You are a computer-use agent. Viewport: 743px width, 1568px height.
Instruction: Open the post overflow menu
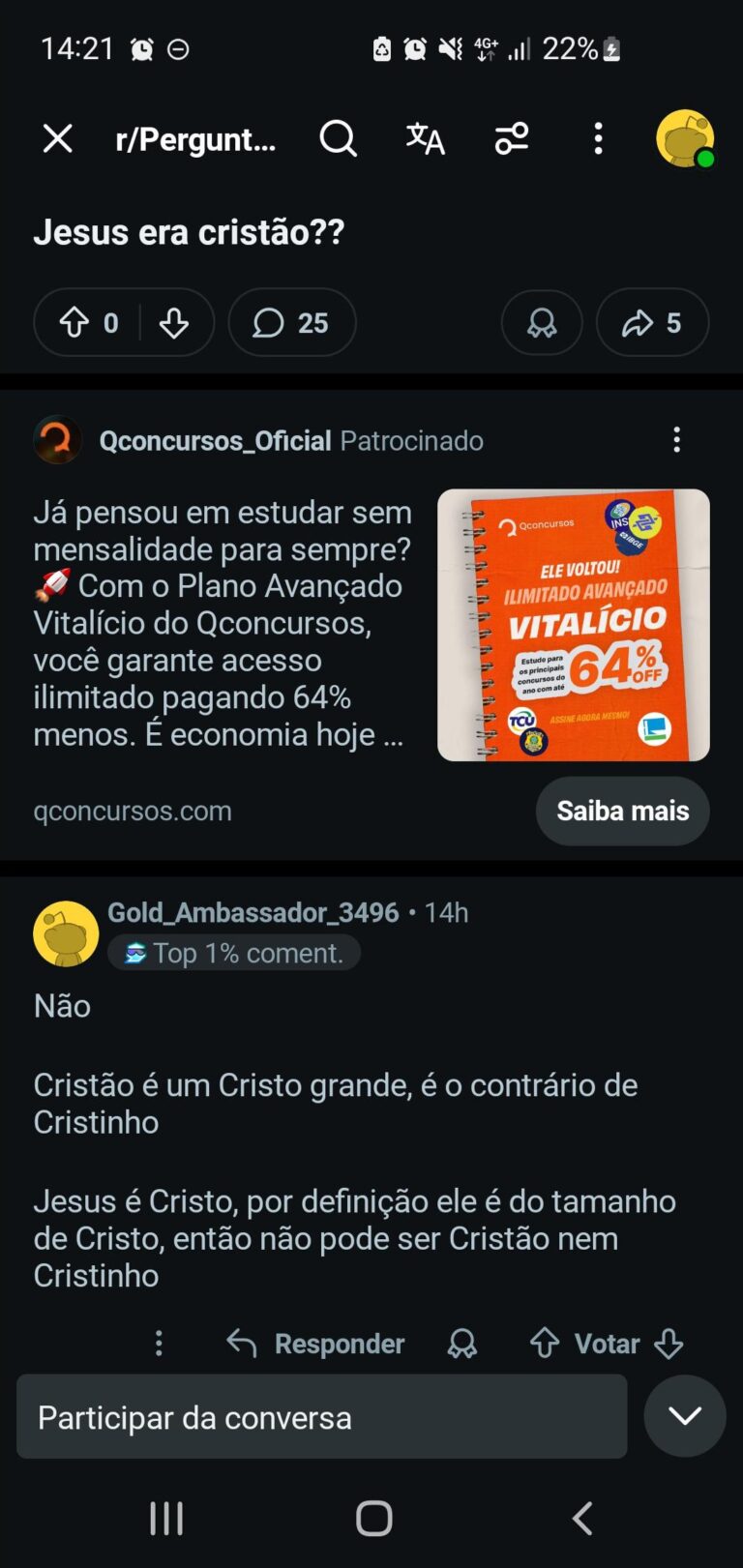[598, 139]
